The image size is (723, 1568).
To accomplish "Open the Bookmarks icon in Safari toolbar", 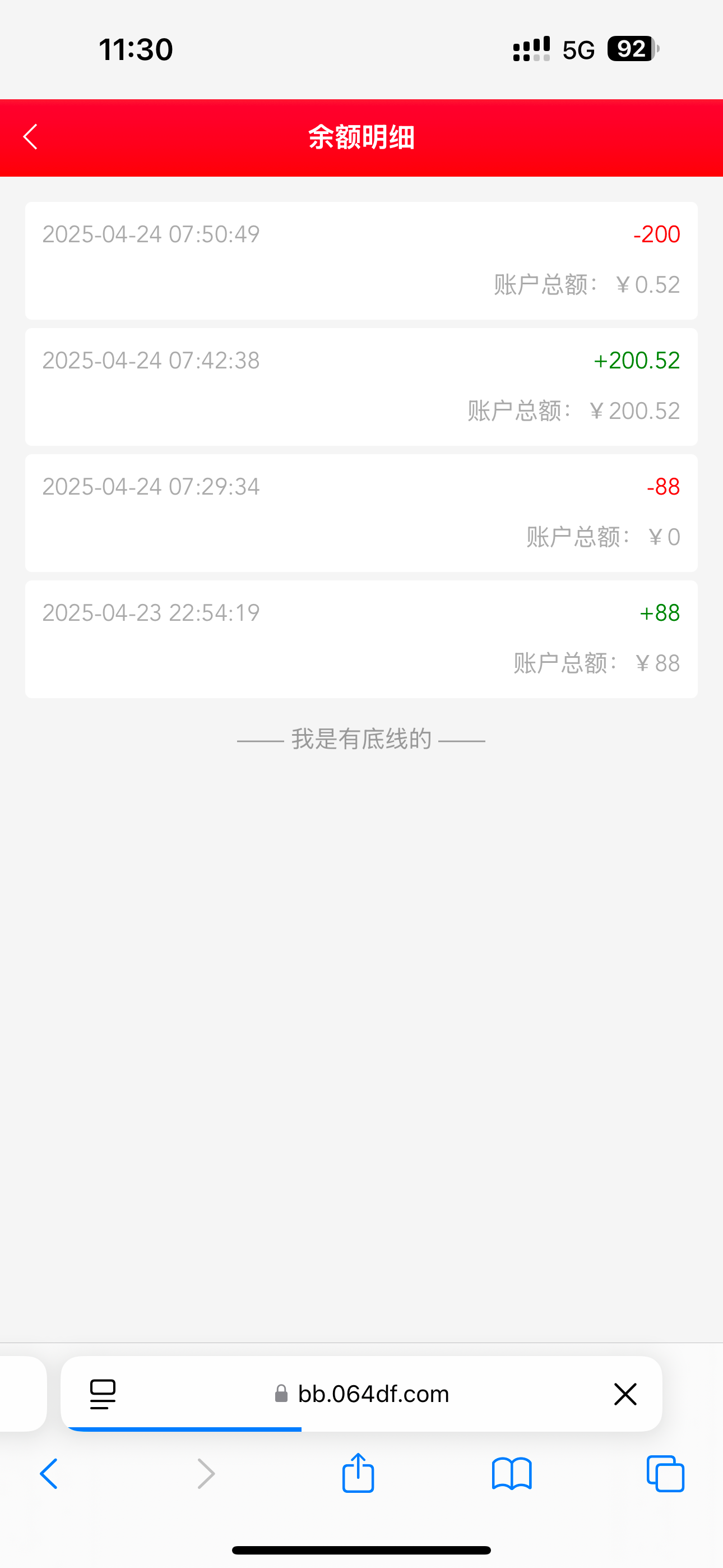I will 512,1473.
